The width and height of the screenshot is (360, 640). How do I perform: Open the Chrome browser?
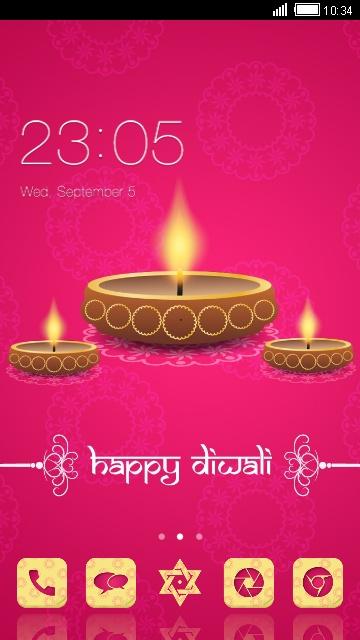(318, 583)
